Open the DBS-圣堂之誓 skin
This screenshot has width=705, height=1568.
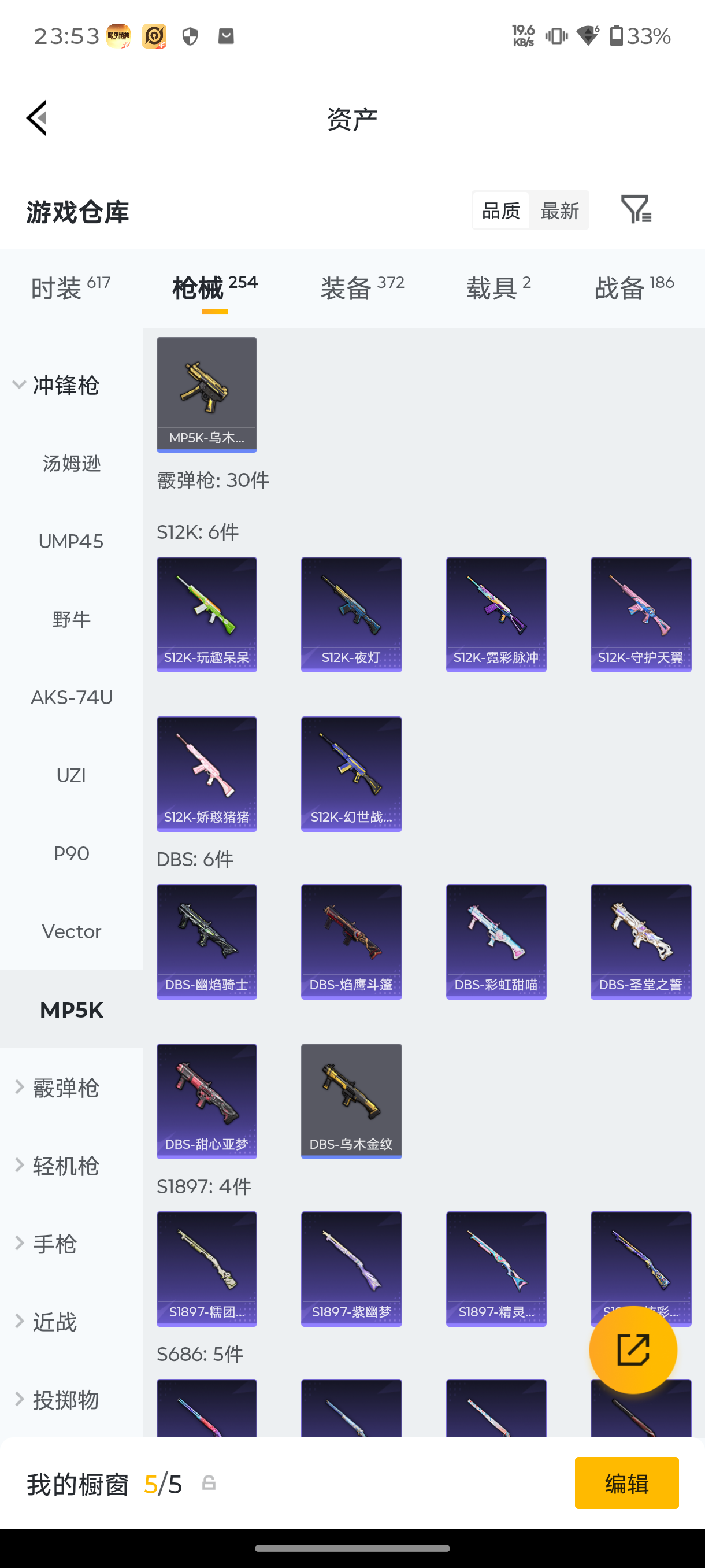tap(640, 942)
